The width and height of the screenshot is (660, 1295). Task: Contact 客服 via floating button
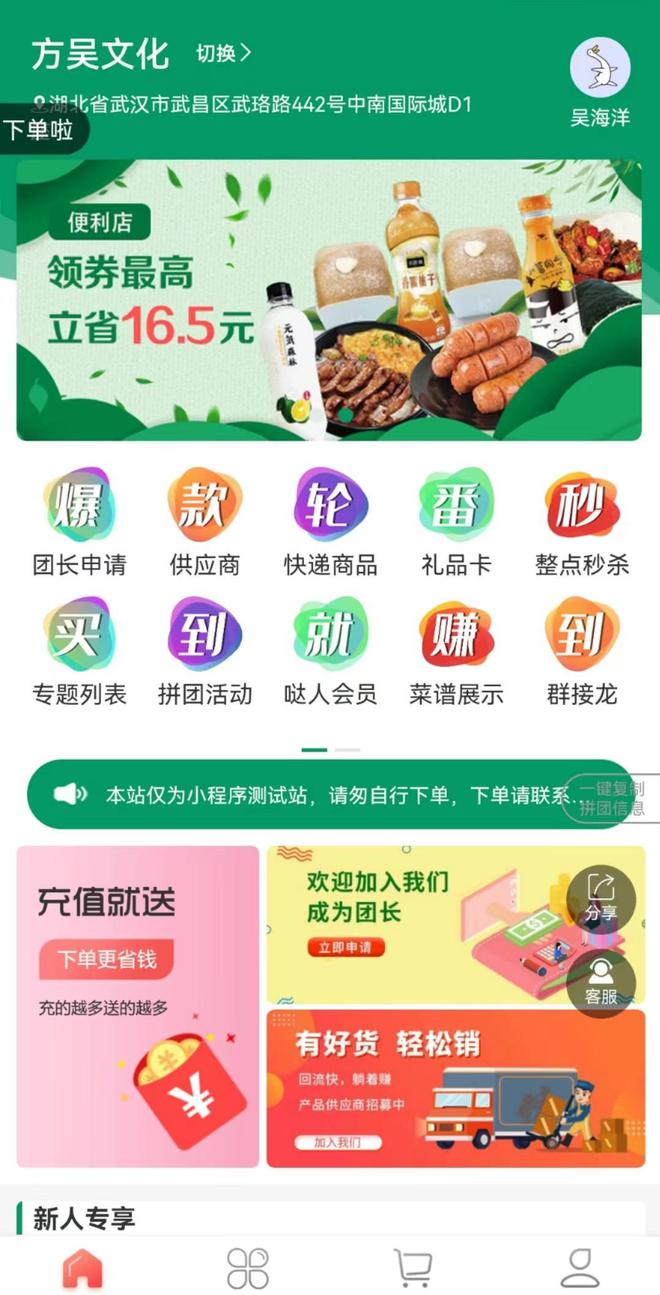(x=601, y=981)
